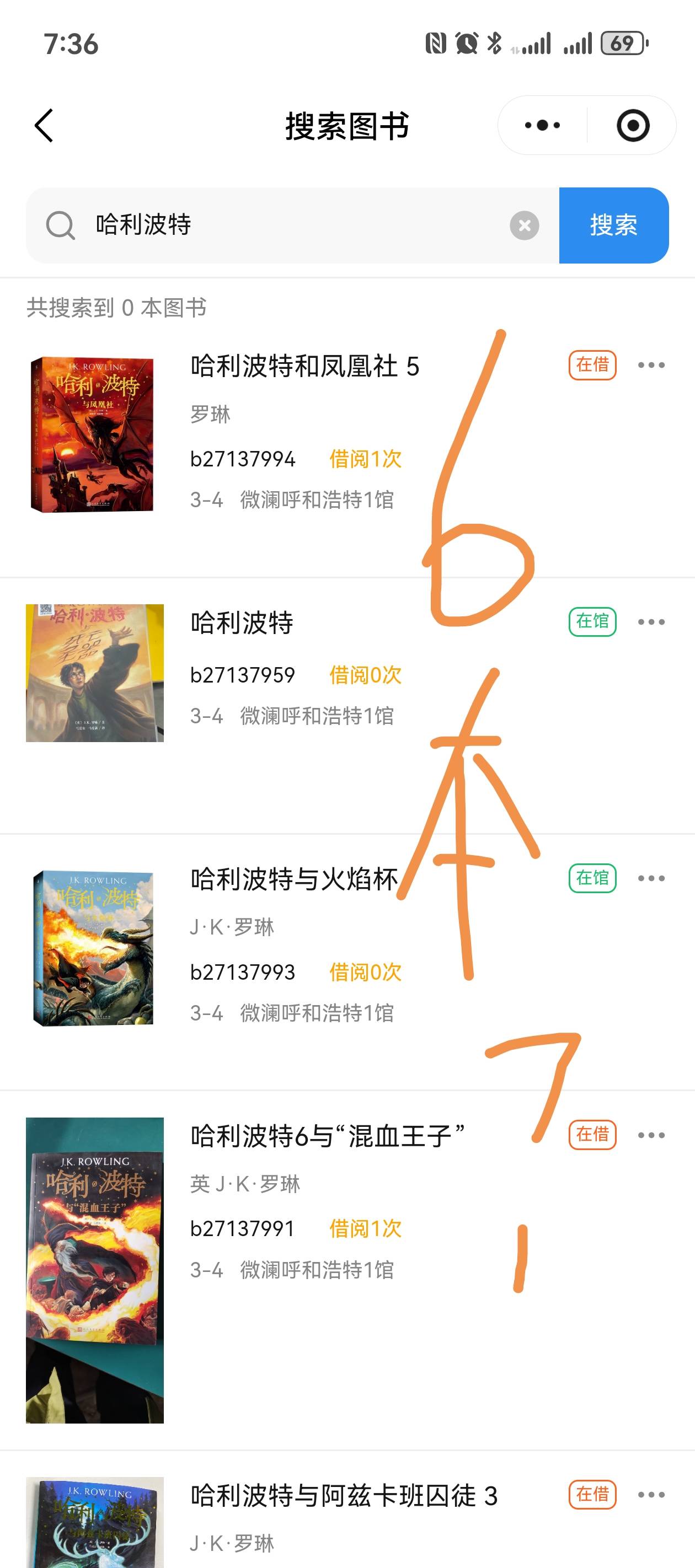Open more options for 哈利波特与火焰杯

pyautogui.click(x=650, y=878)
